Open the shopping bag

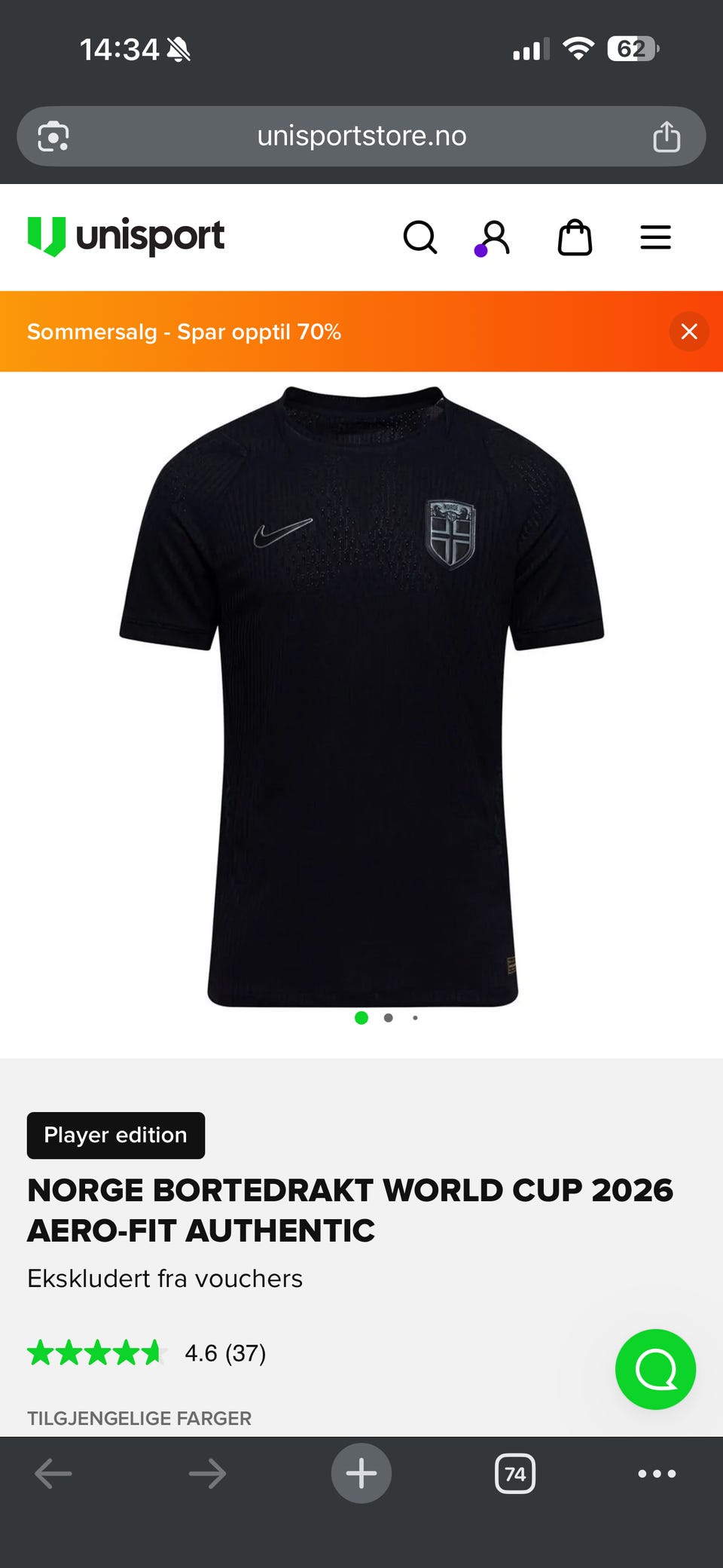point(575,237)
